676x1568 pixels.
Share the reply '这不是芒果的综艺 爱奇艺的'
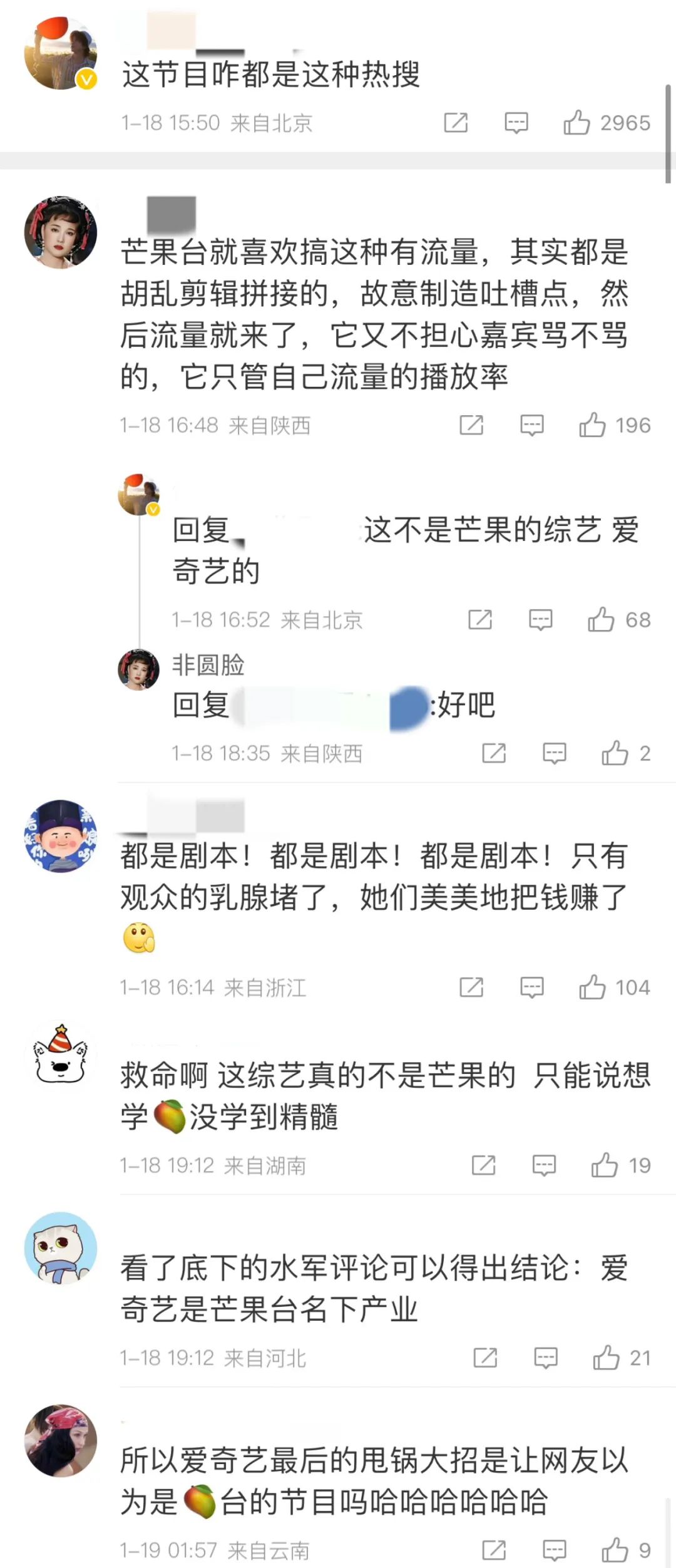click(480, 620)
